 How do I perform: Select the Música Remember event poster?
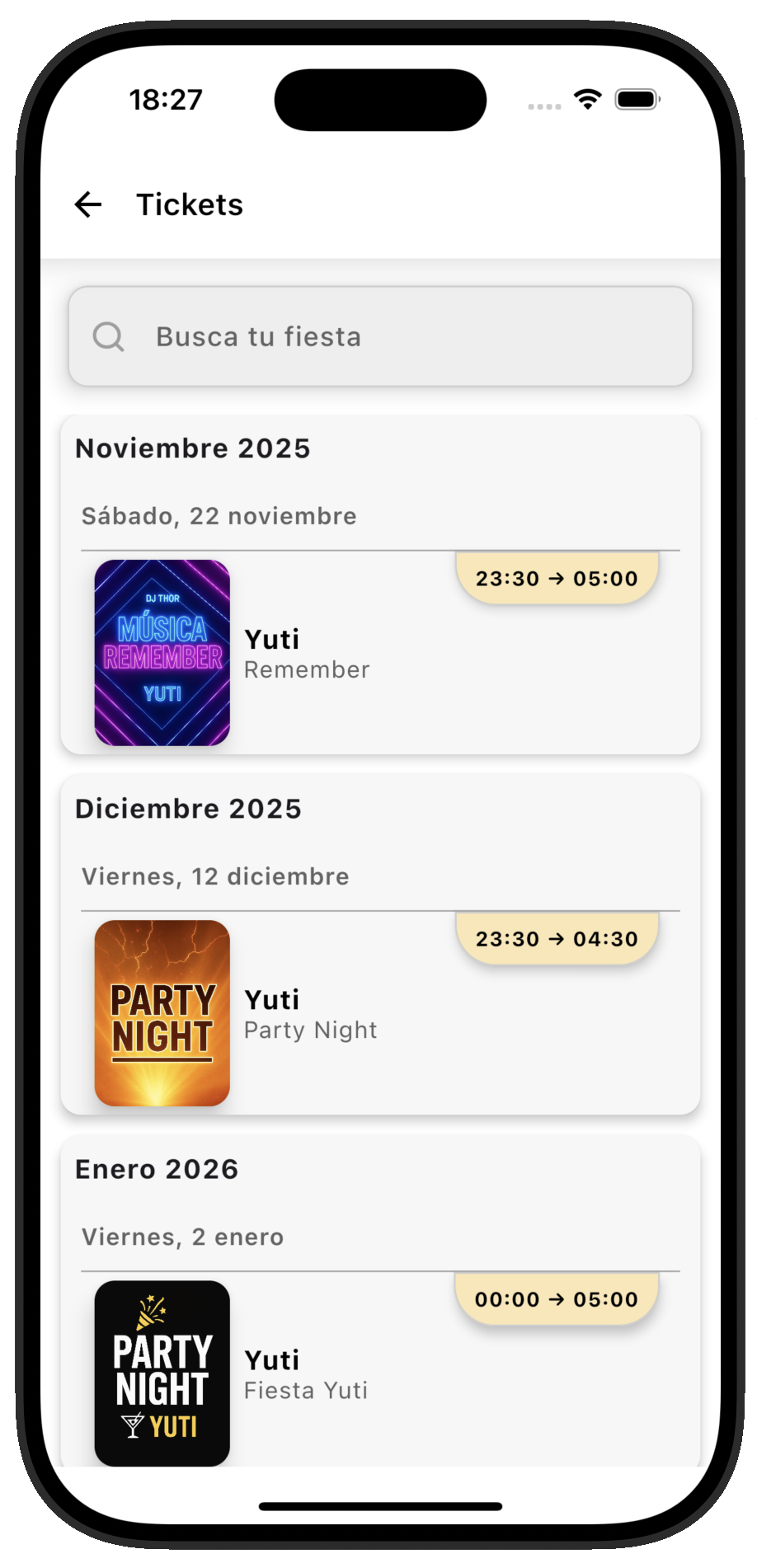[162, 652]
